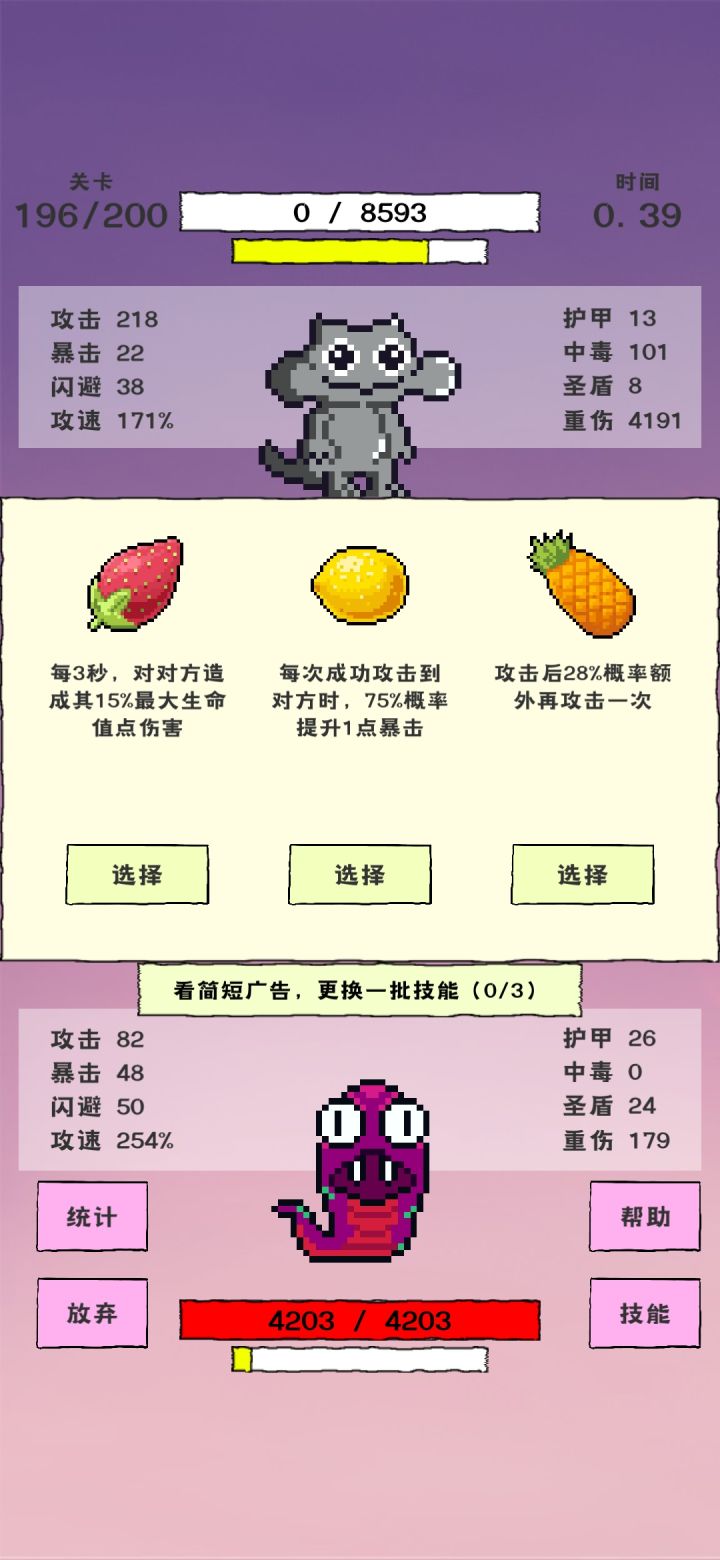The width and height of the screenshot is (720, 1560).
Task: Confirm the pineapple extra-attack skill via 选择
Action: 583,874
